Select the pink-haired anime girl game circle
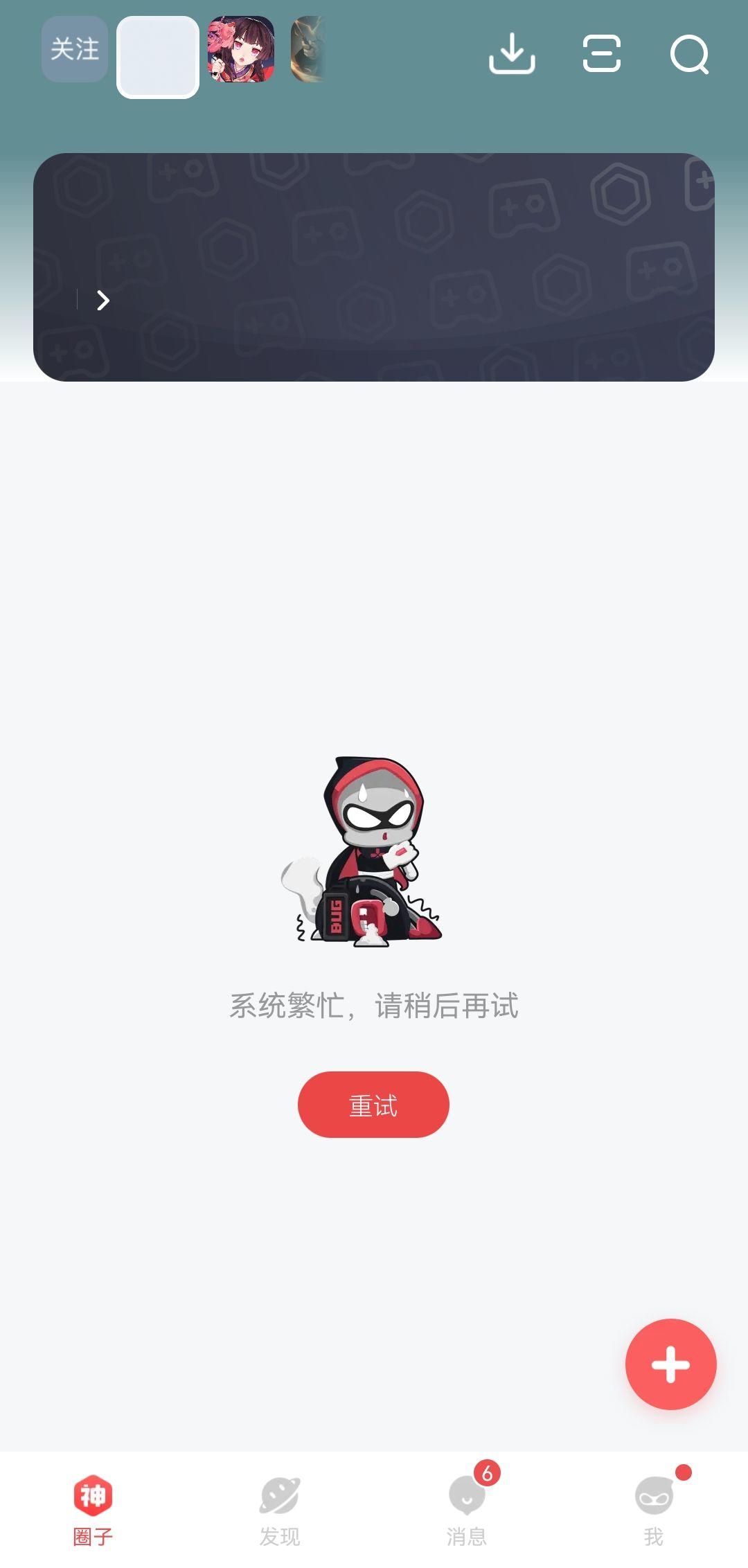 tap(241, 50)
